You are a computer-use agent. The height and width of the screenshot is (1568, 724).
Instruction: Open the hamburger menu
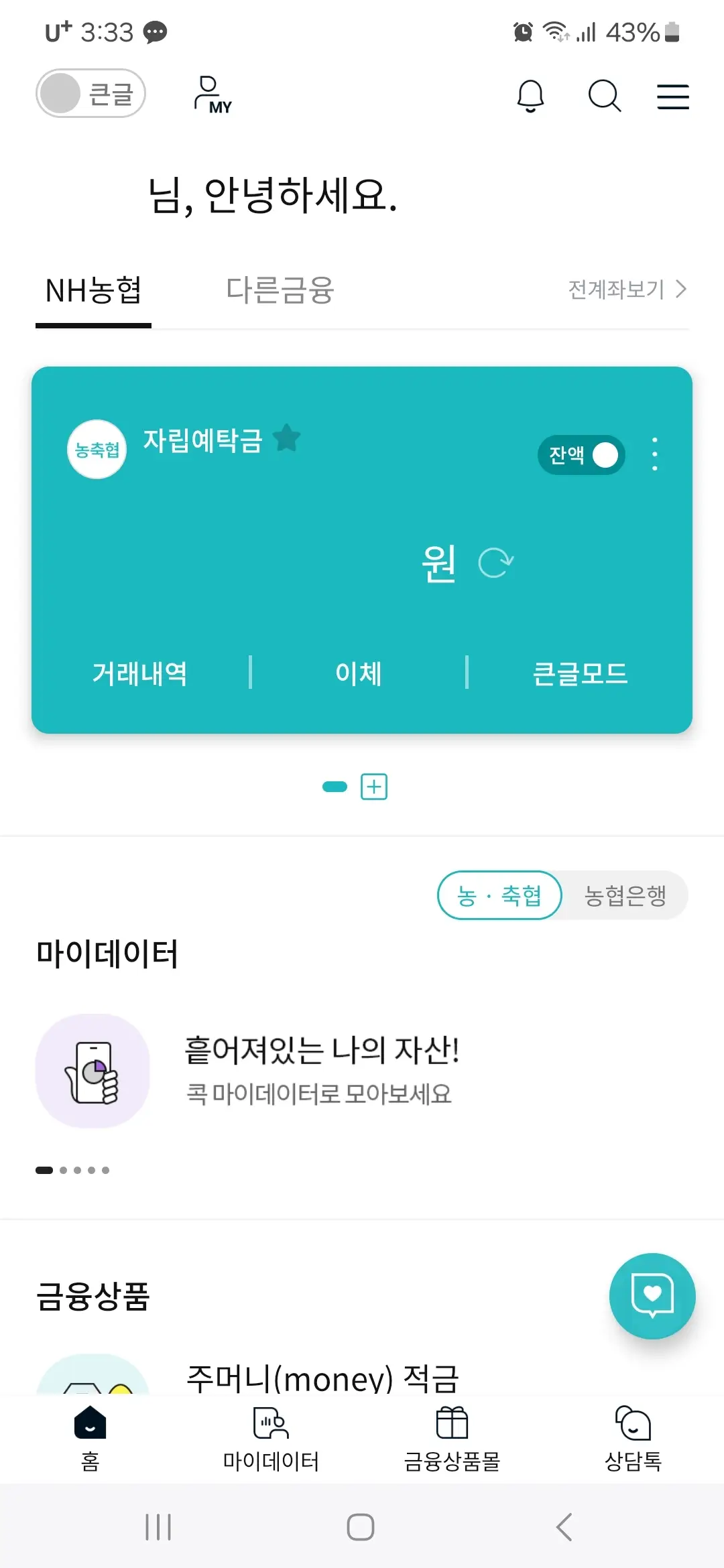673,96
